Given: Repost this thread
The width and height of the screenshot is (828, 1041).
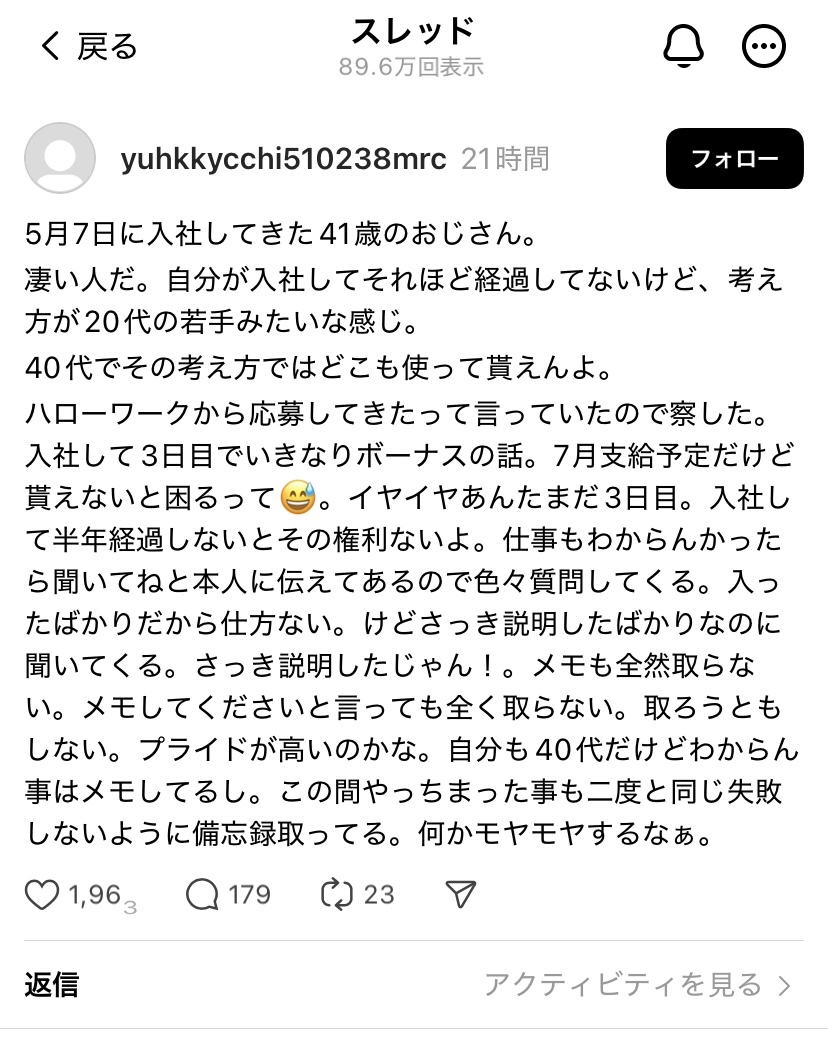Looking at the screenshot, I should 339,894.
